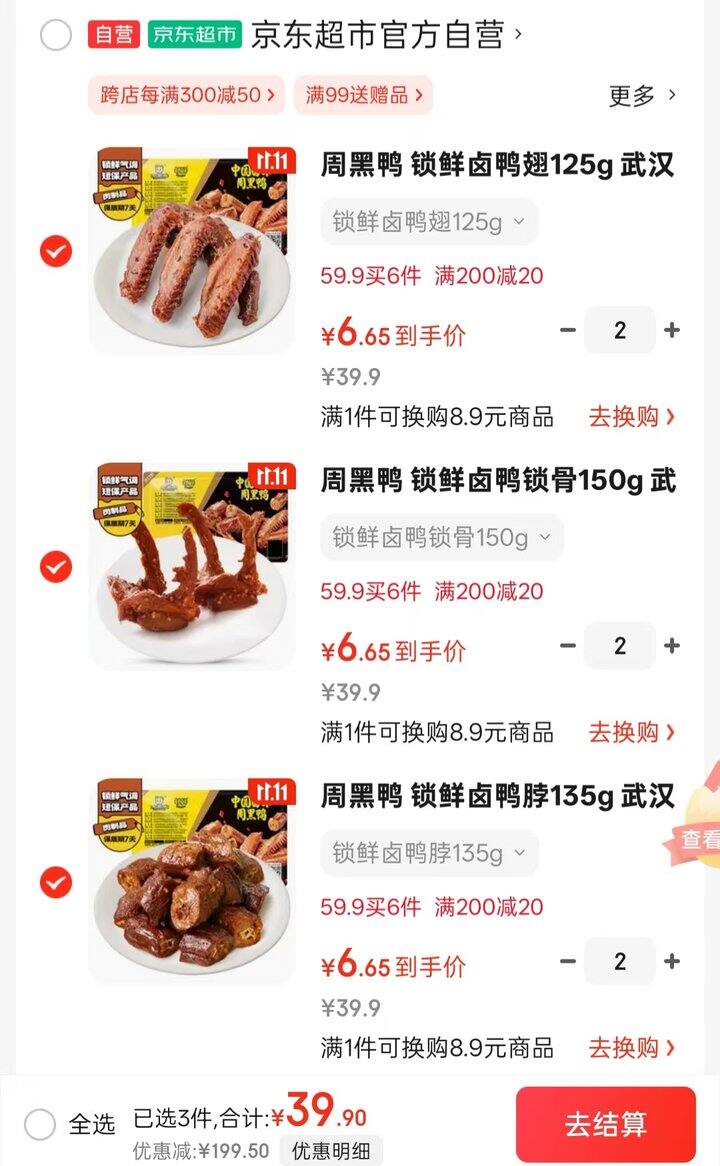Decrease quantity of 锁鲜卤鸭翅125g
Screen dimensions: 720x1166
tap(568, 330)
